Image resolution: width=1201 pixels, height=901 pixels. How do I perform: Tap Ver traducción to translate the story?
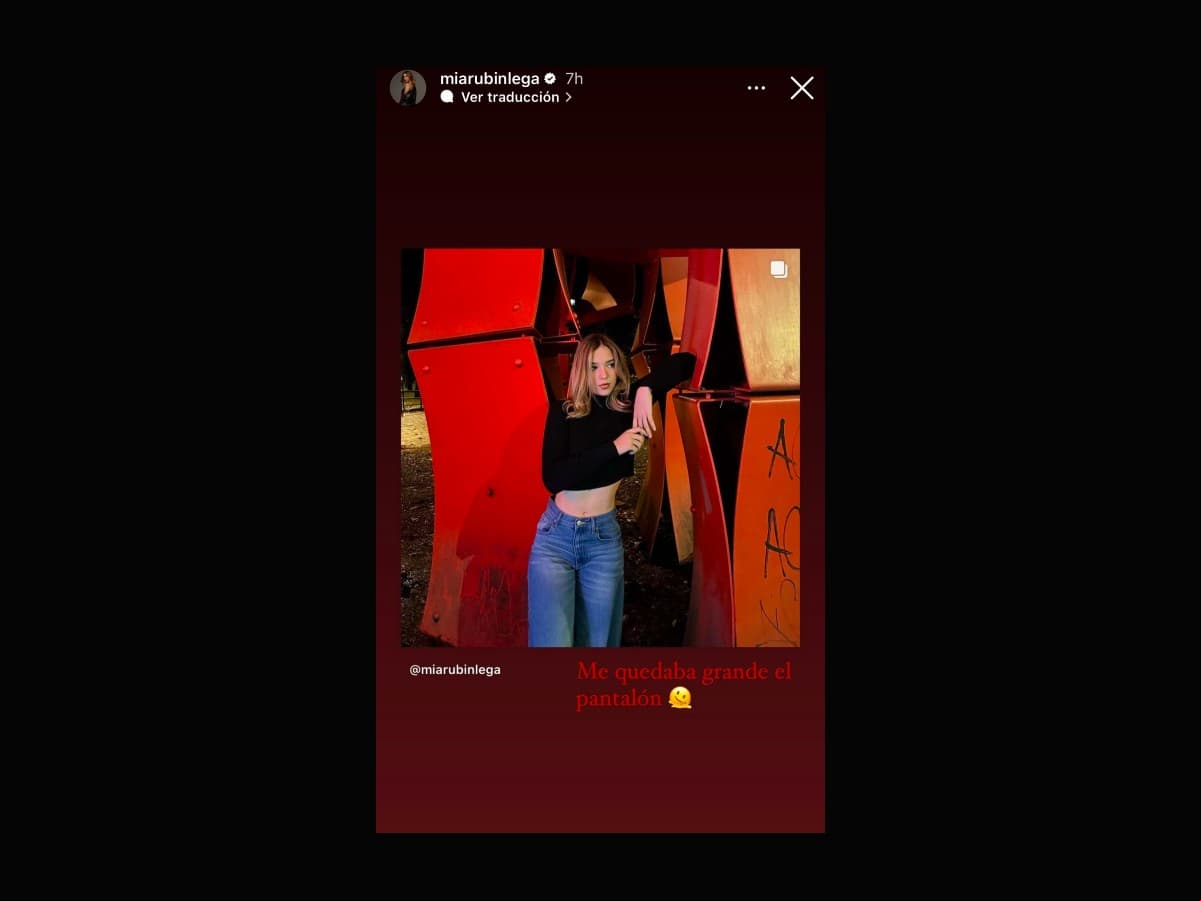510,97
